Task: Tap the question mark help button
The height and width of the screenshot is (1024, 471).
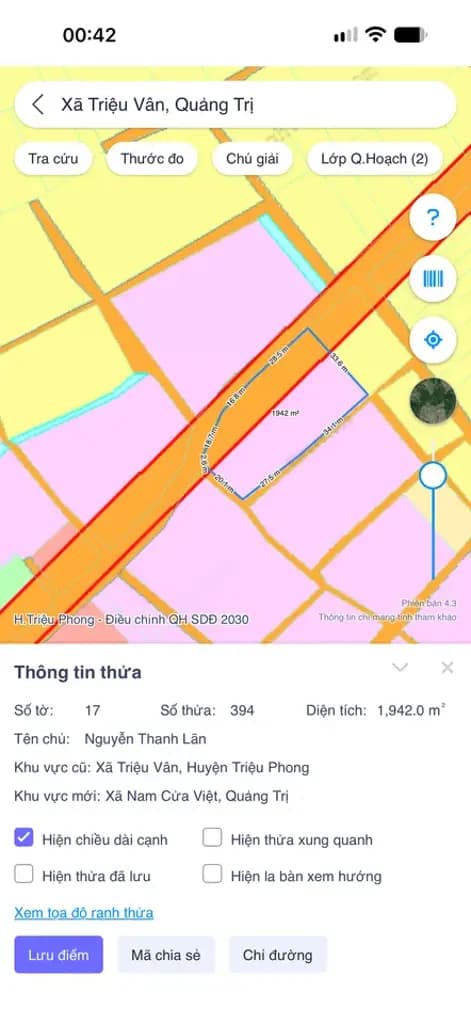Action: (x=432, y=218)
